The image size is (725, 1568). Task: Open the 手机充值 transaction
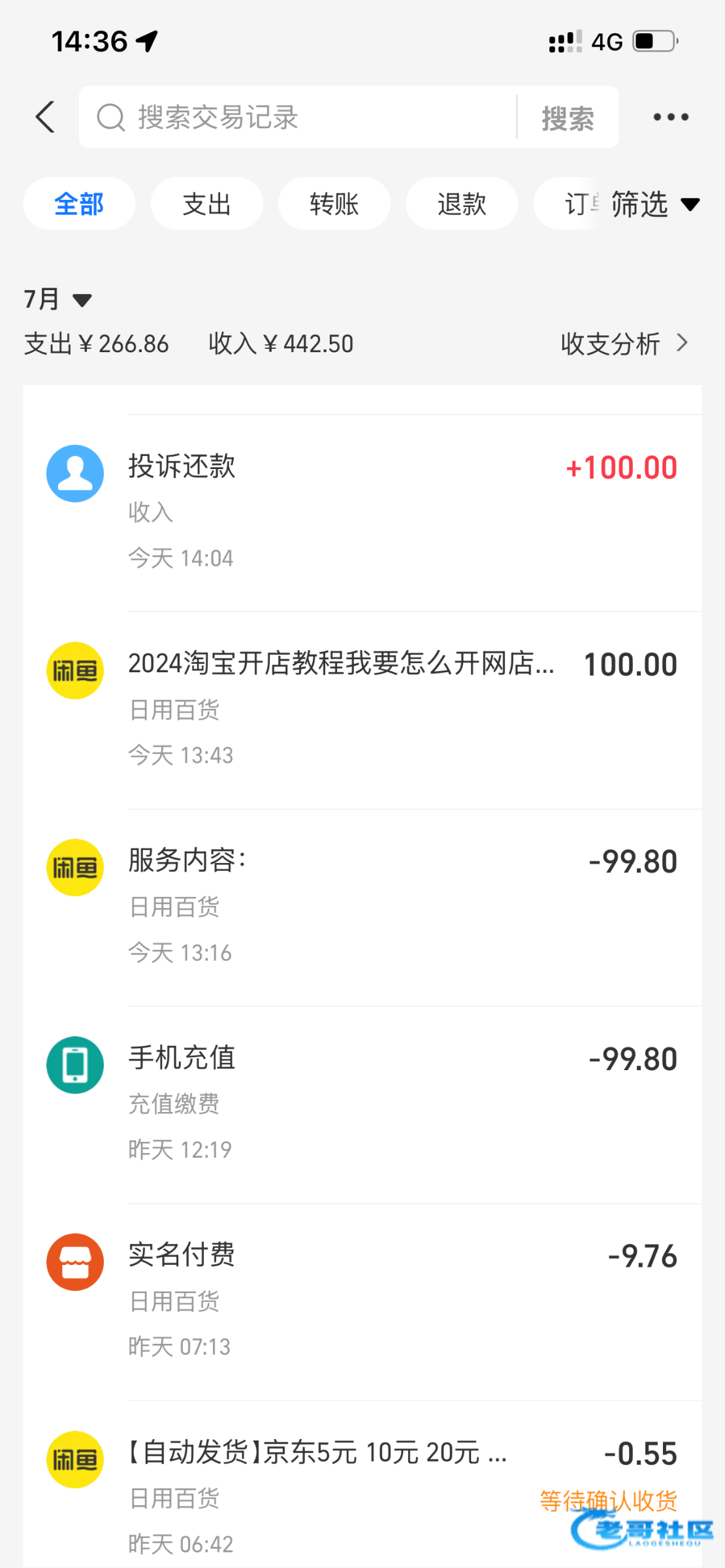coord(362,1105)
